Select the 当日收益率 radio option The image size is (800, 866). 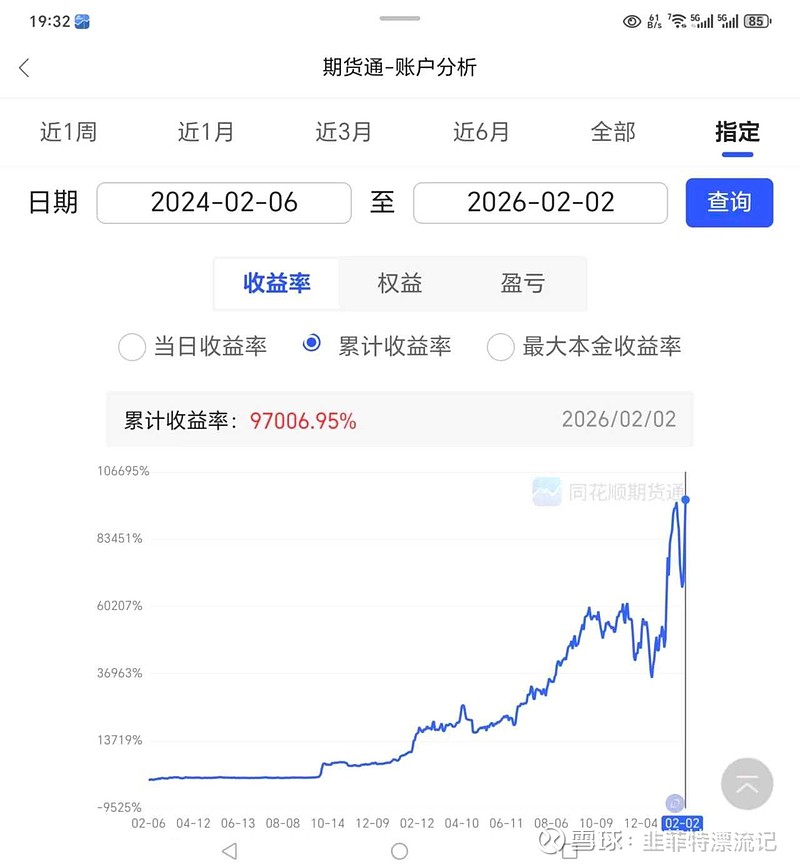click(x=132, y=347)
